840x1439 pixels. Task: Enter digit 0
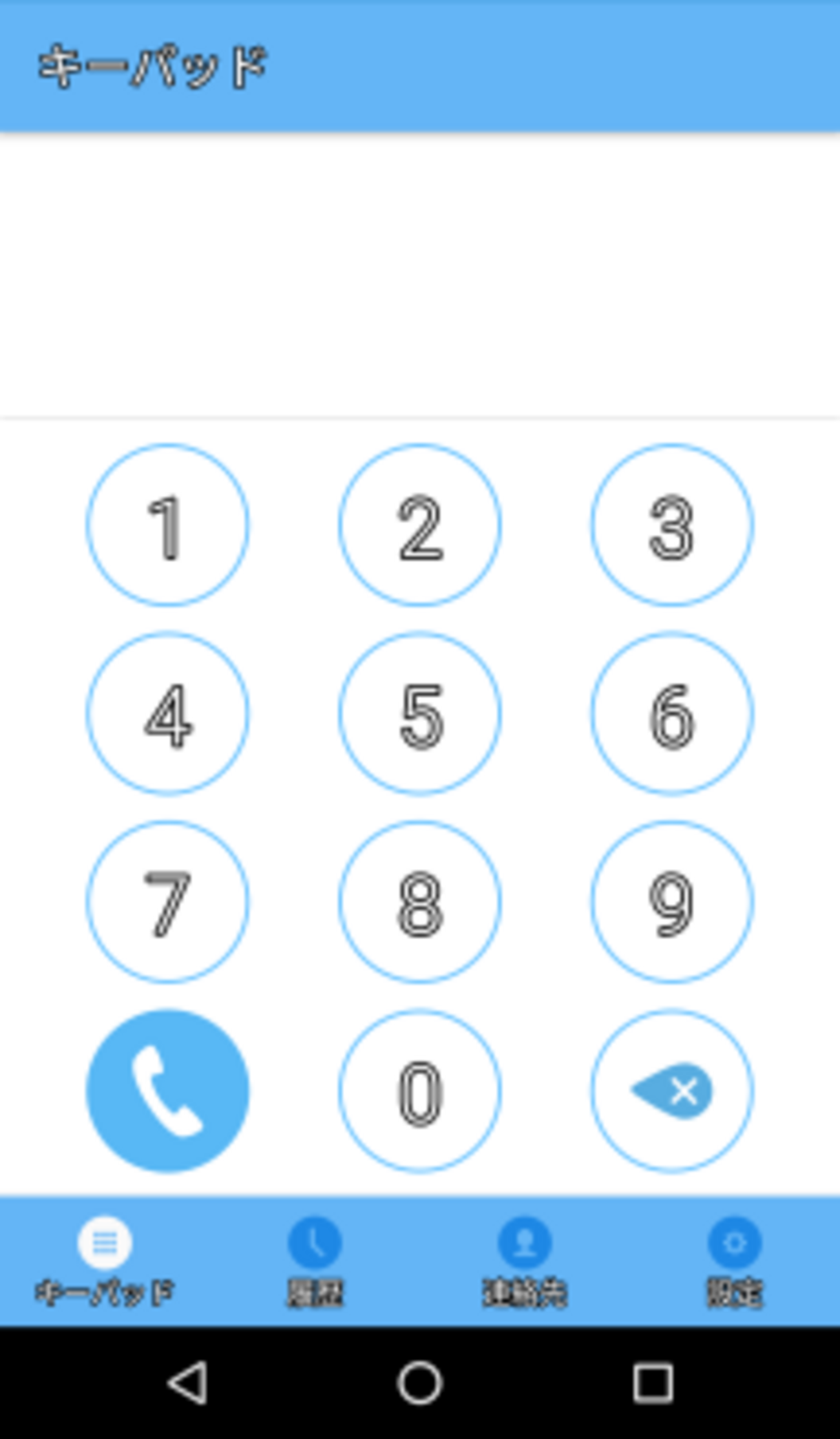(419, 1091)
